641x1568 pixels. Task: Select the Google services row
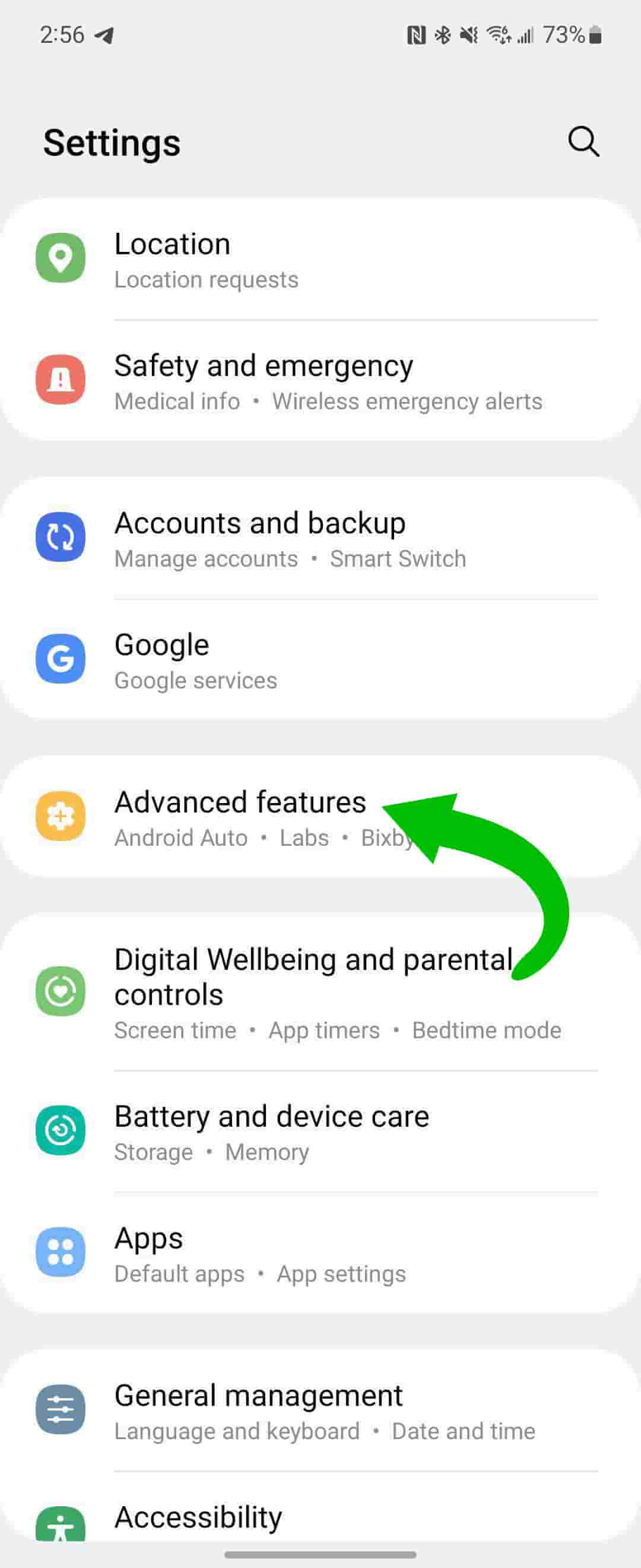pyautogui.click(x=320, y=660)
